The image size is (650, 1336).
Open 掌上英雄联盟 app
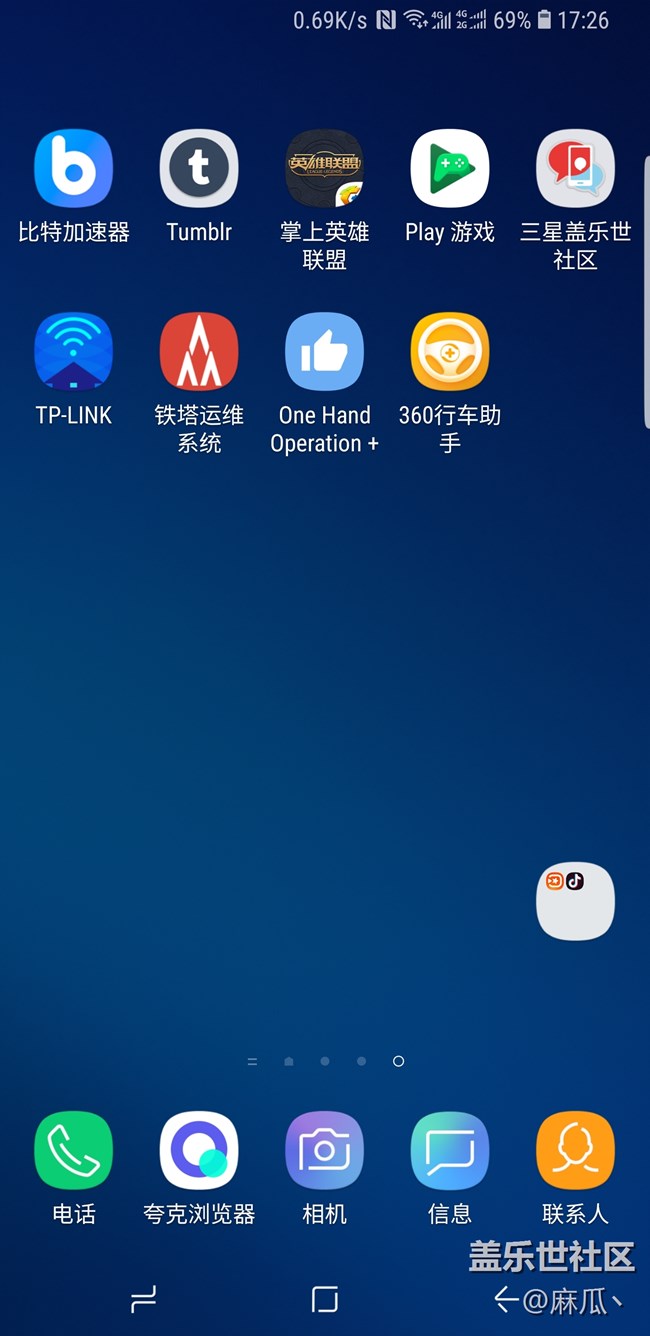(x=324, y=168)
